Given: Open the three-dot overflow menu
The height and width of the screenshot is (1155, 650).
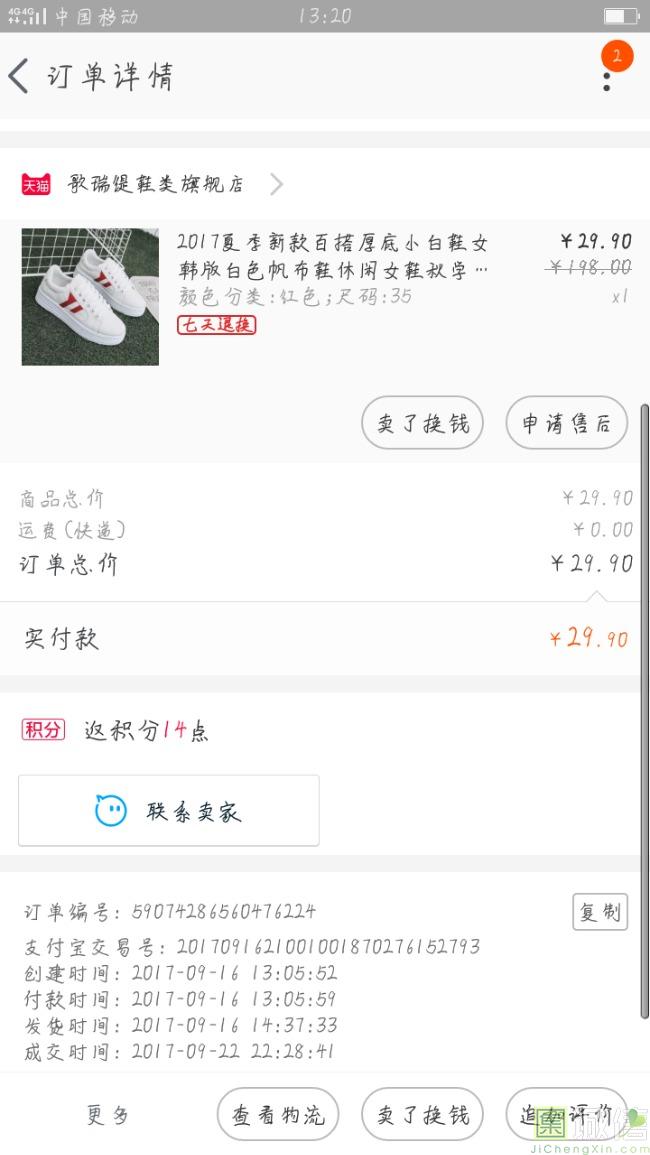Looking at the screenshot, I should point(607,82).
